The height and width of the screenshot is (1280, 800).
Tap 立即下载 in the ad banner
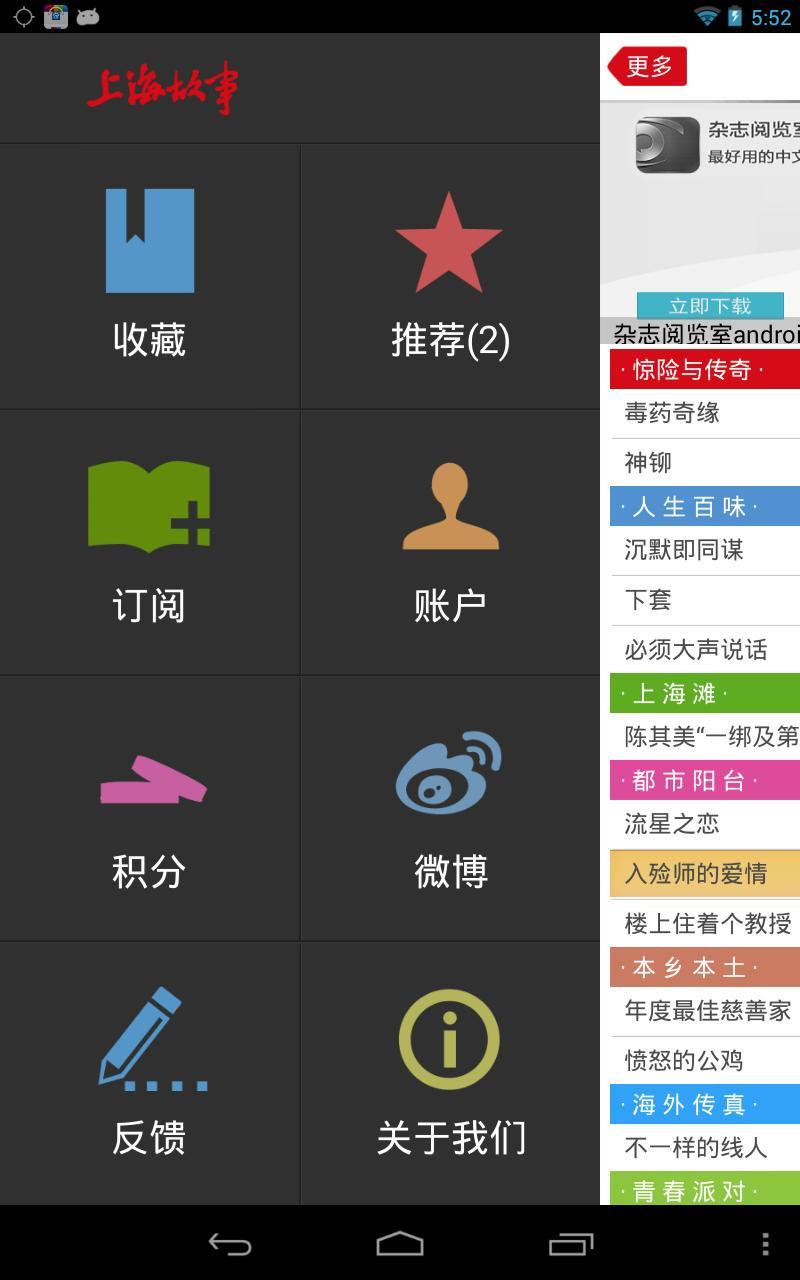(710, 306)
